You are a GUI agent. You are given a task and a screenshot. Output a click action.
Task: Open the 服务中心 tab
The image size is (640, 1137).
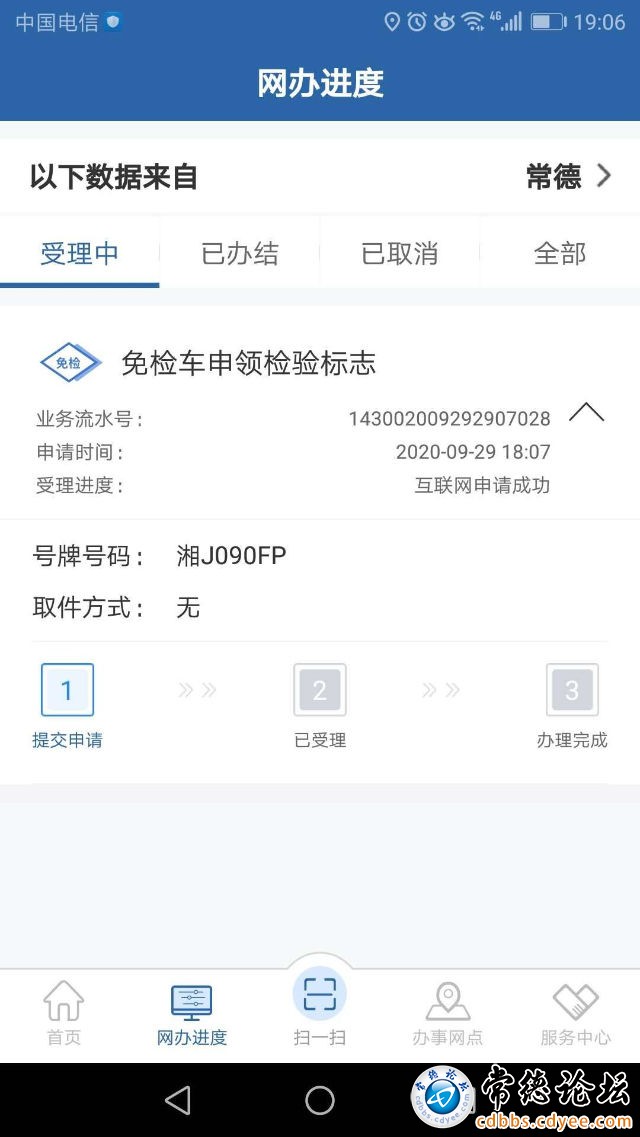click(x=575, y=1013)
